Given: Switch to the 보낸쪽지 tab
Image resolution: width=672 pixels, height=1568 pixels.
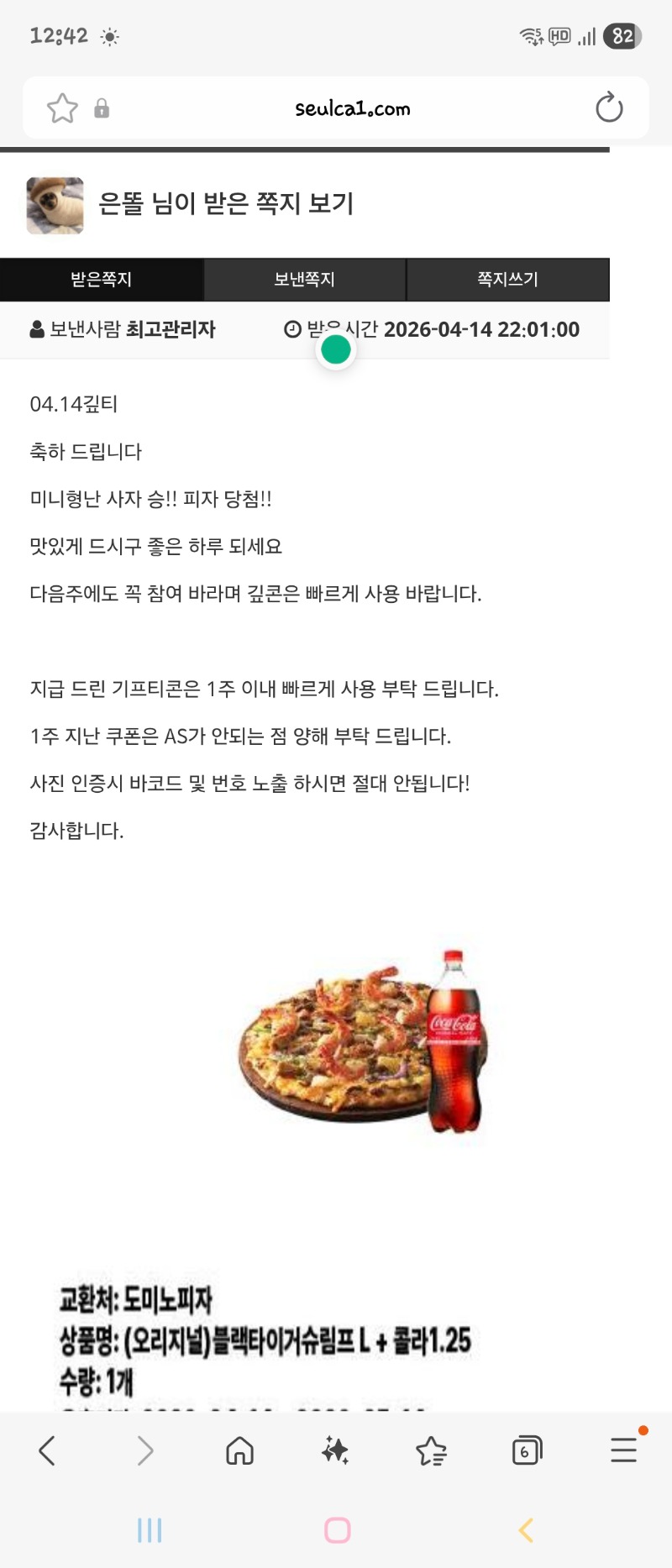Looking at the screenshot, I should (x=305, y=280).
